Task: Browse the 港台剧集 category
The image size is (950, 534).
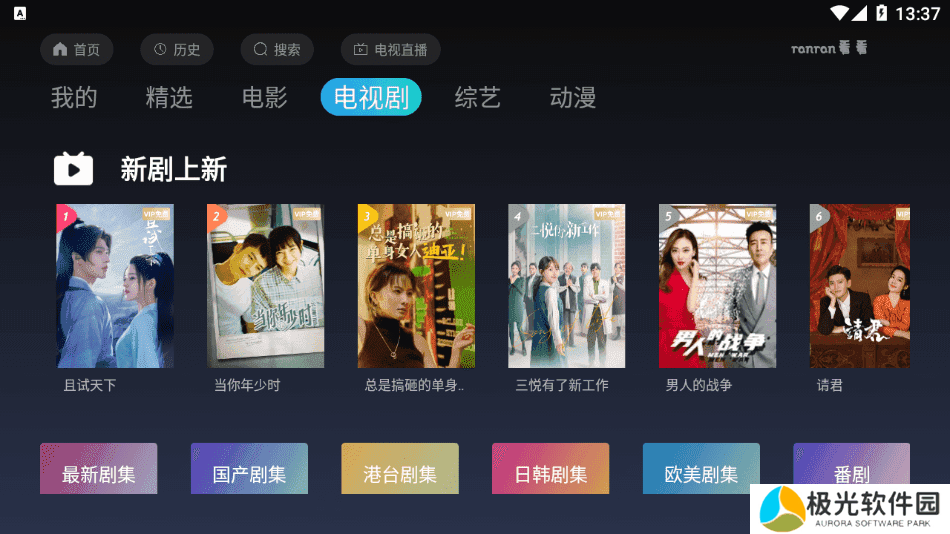Action: pos(400,470)
